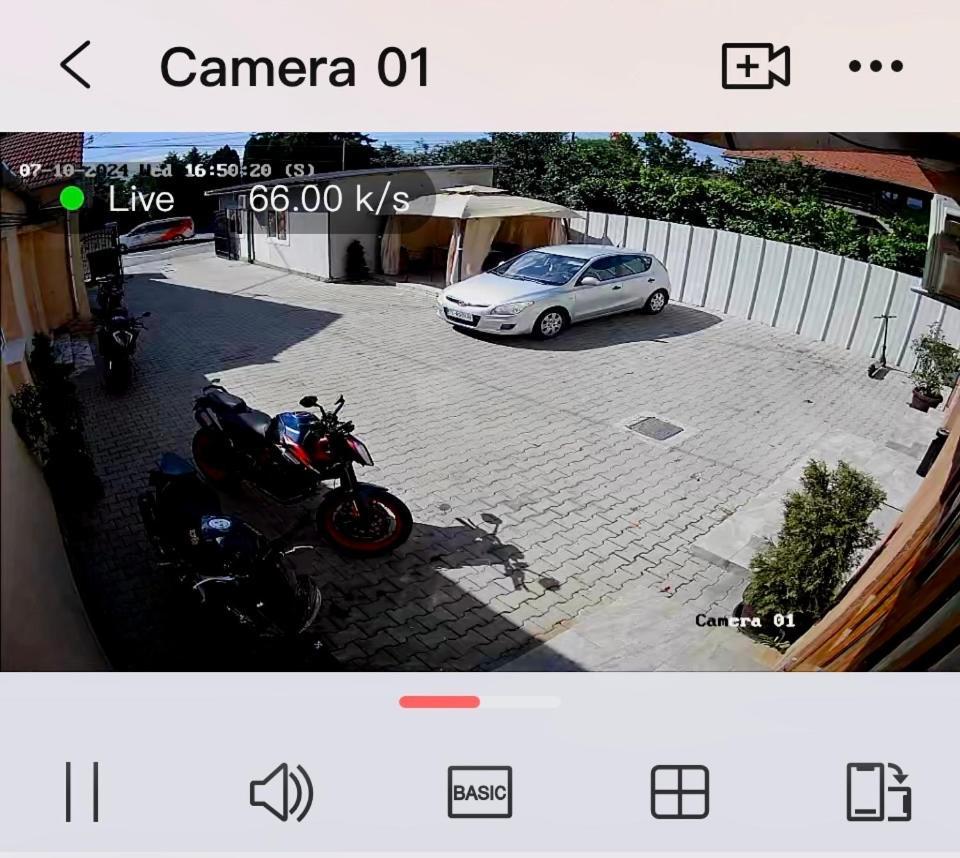Switch to multi-window grid view
This screenshot has height=858, width=960.
[680, 792]
